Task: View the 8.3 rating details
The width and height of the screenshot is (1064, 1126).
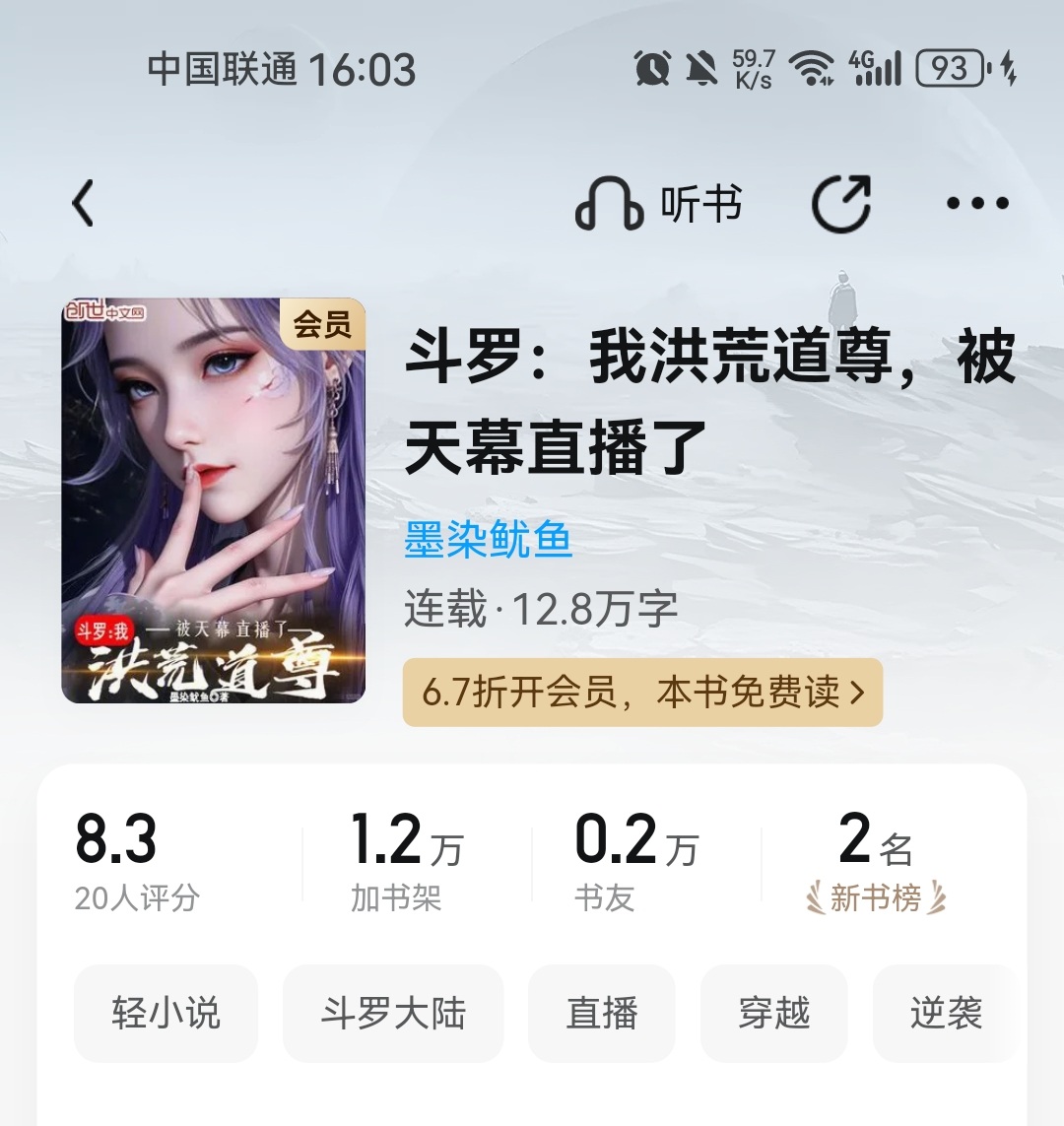Action: (136, 862)
